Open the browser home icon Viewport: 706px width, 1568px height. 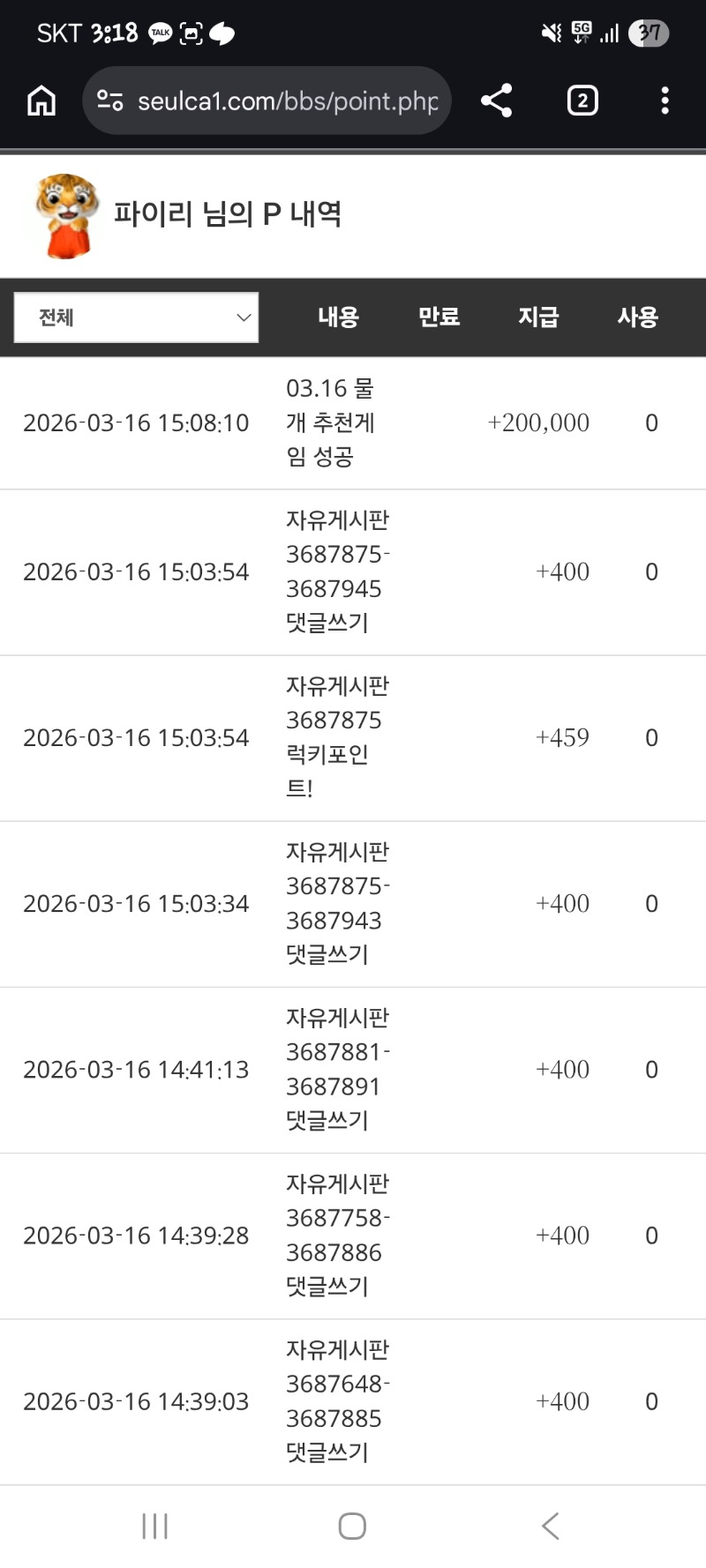[x=40, y=101]
